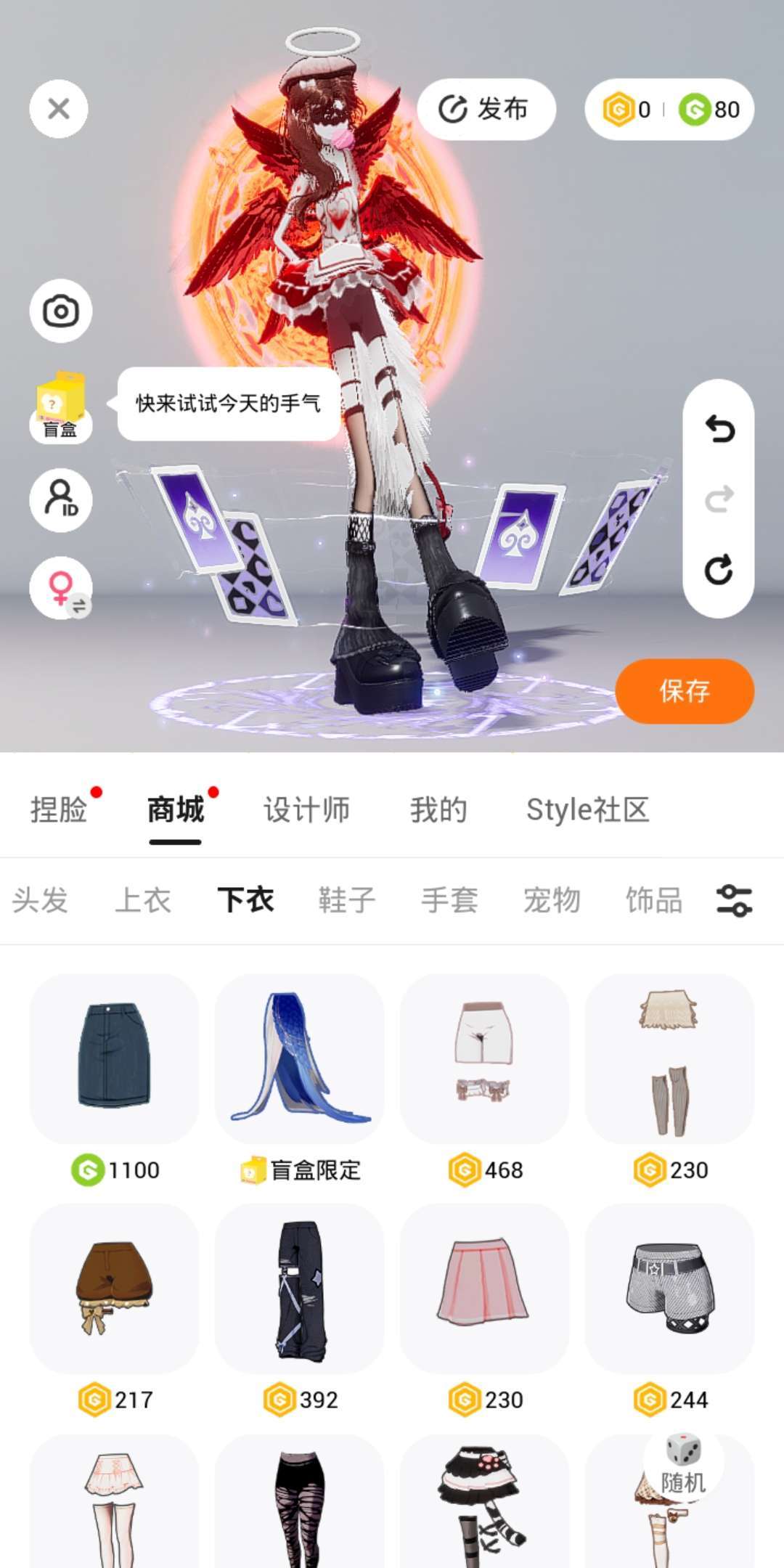The width and height of the screenshot is (784, 1568).
Task: Save the outfit with 保存
Action: [684, 691]
